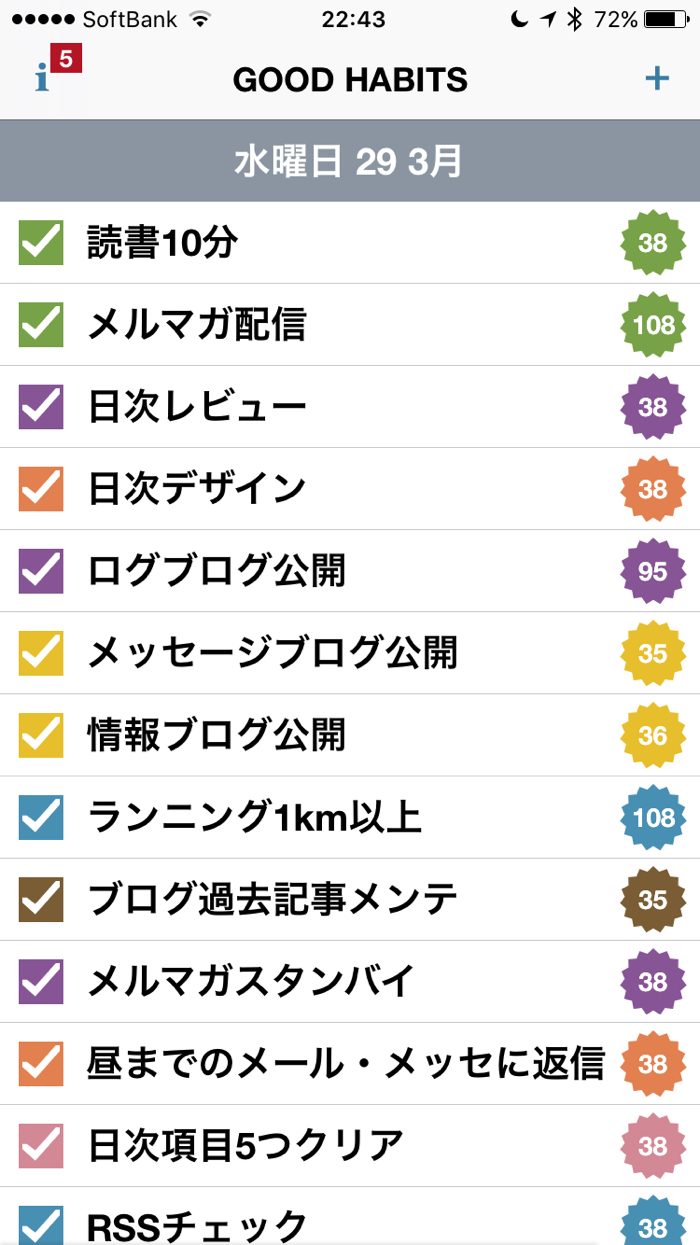Toggle the 日次デザイン checkbox
700x1245 pixels.
pyautogui.click(x=41, y=489)
